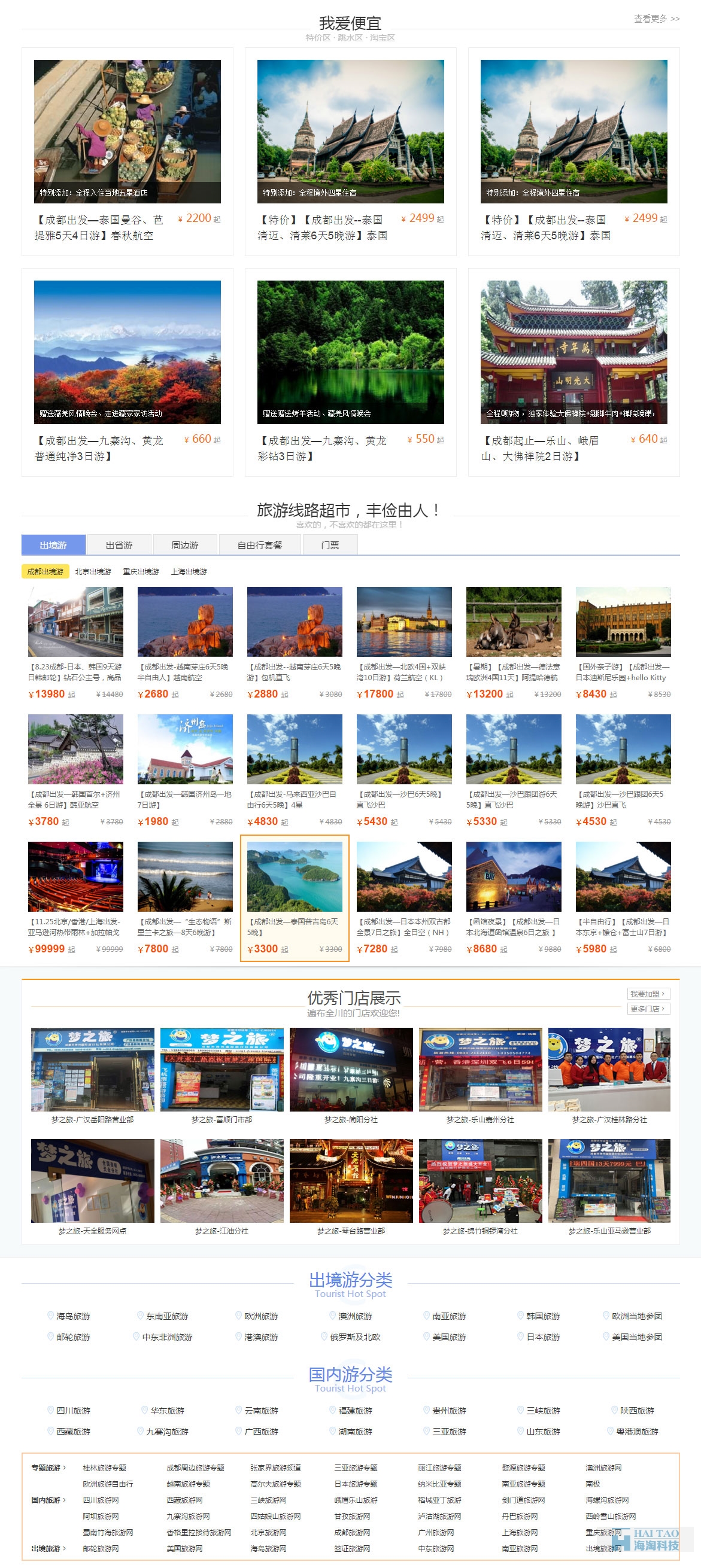Open the 韩国济州岛一地7日游 tour item
The height and width of the screenshot is (1568, 701).
point(184,769)
